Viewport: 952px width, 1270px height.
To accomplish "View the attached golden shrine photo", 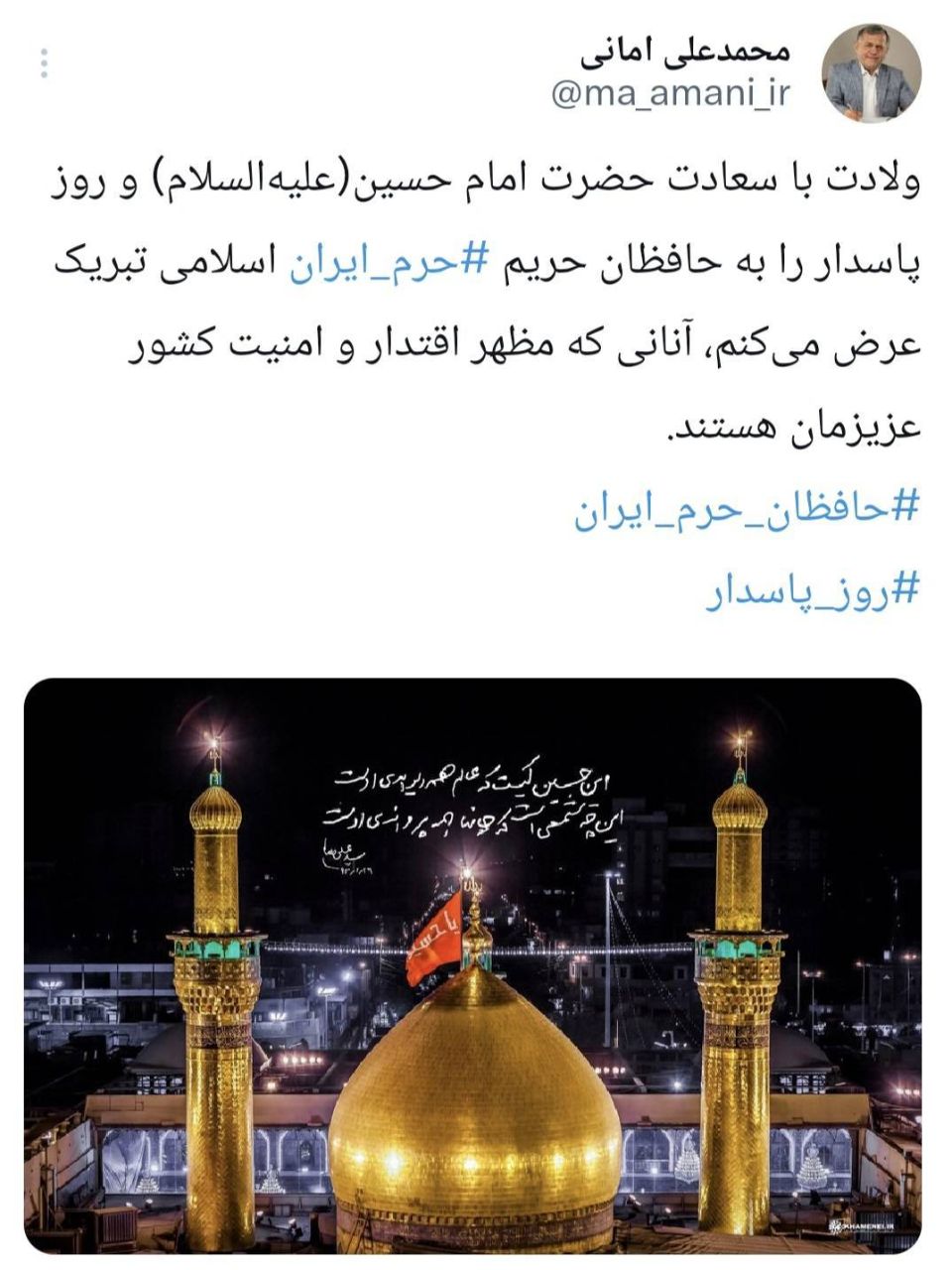I will (x=473, y=964).
